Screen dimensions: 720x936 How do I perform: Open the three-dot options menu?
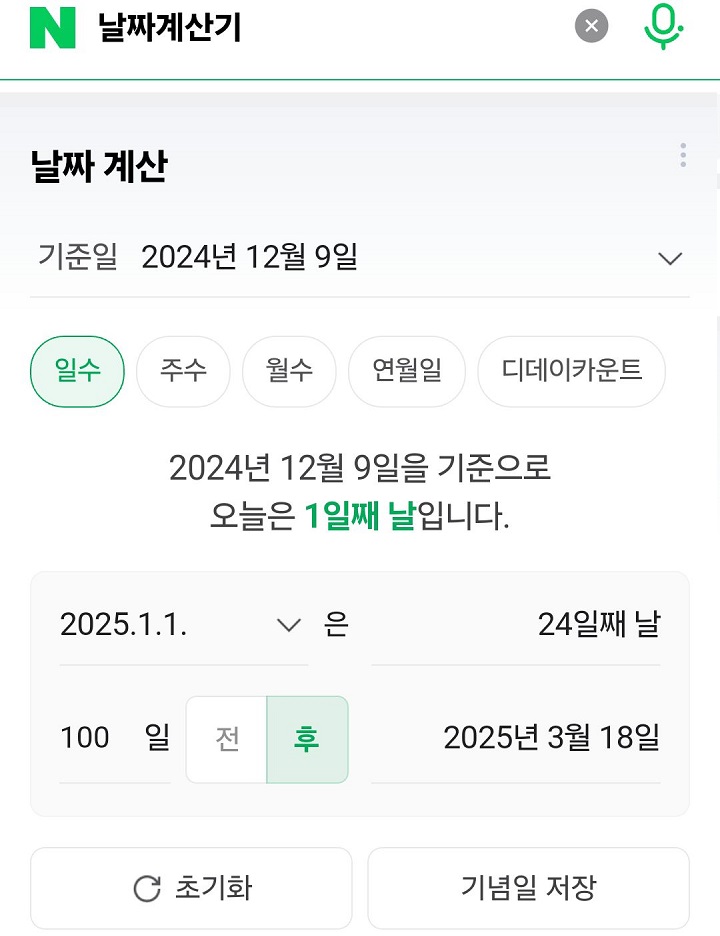pos(683,155)
